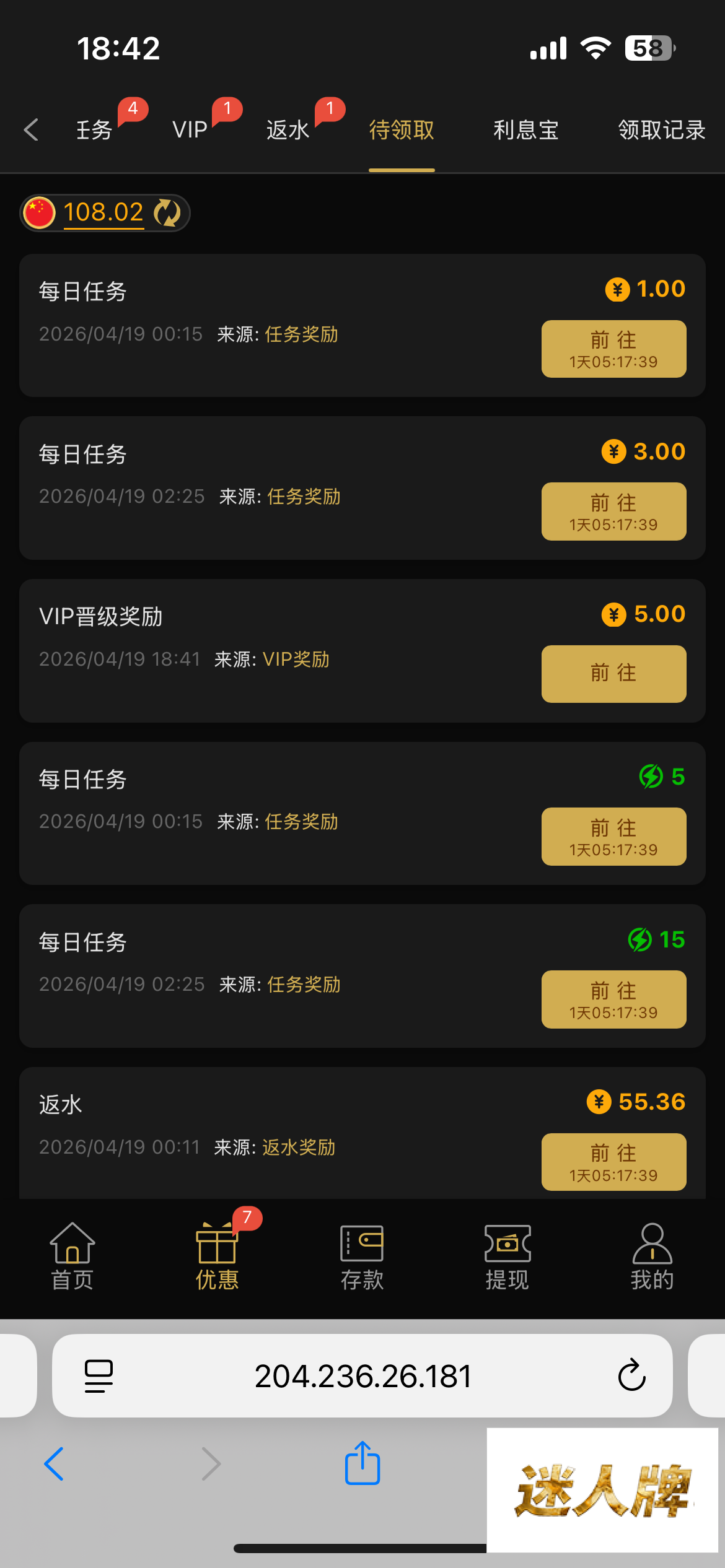Open the VIP tab
Viewport: 725px width, 1568px height.
(190, 130)
